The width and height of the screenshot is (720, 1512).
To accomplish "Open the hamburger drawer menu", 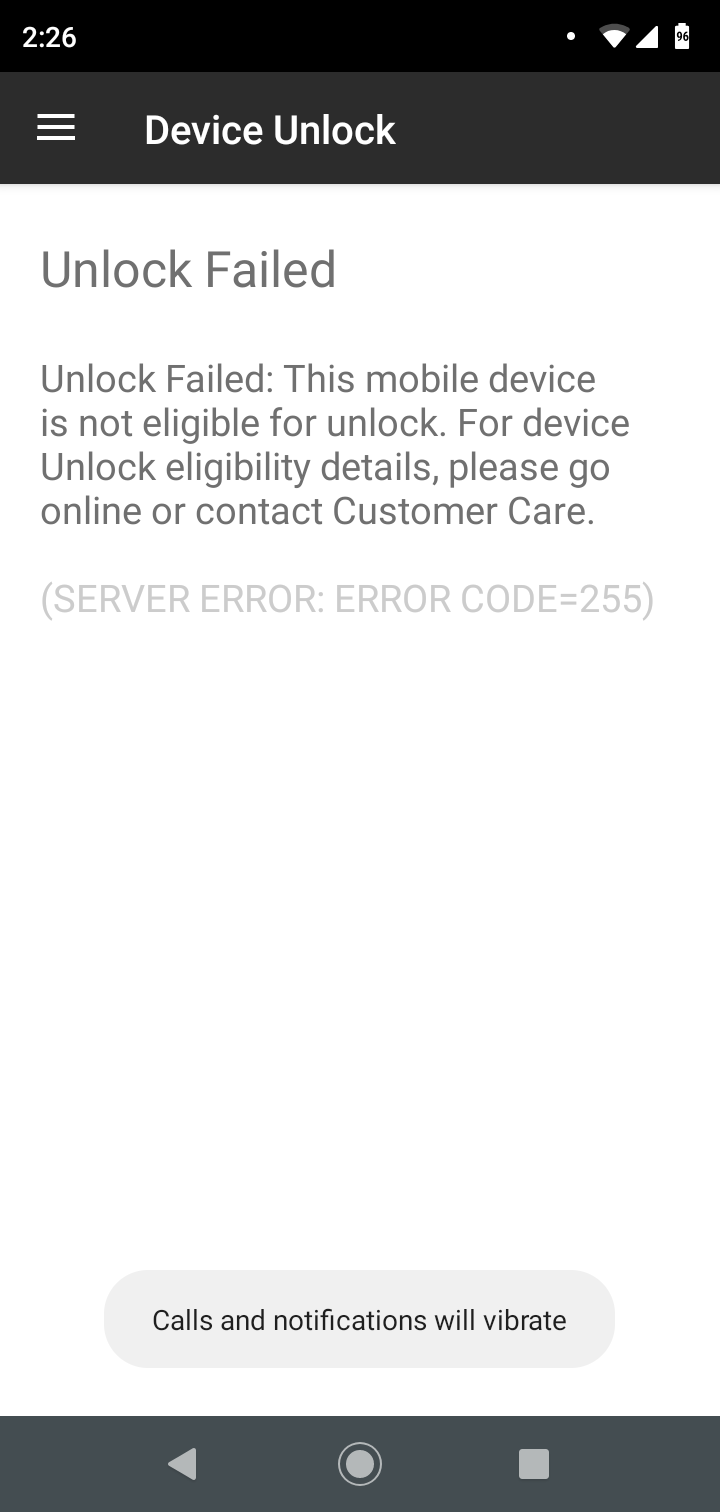I will coord(56,128).
